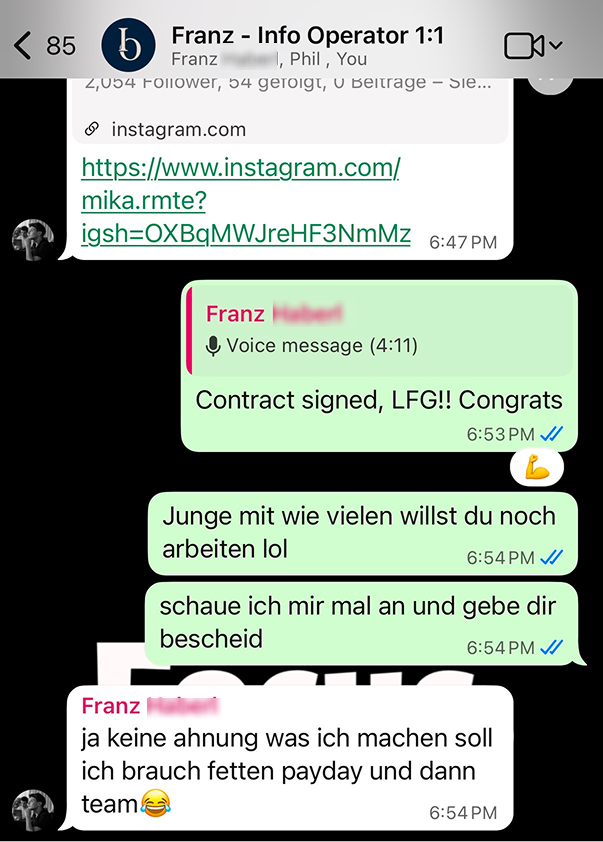The height and width of the screenshot is (842, 603).
Task: View the flexed-arm reaction details
Action: pos(537,466)
